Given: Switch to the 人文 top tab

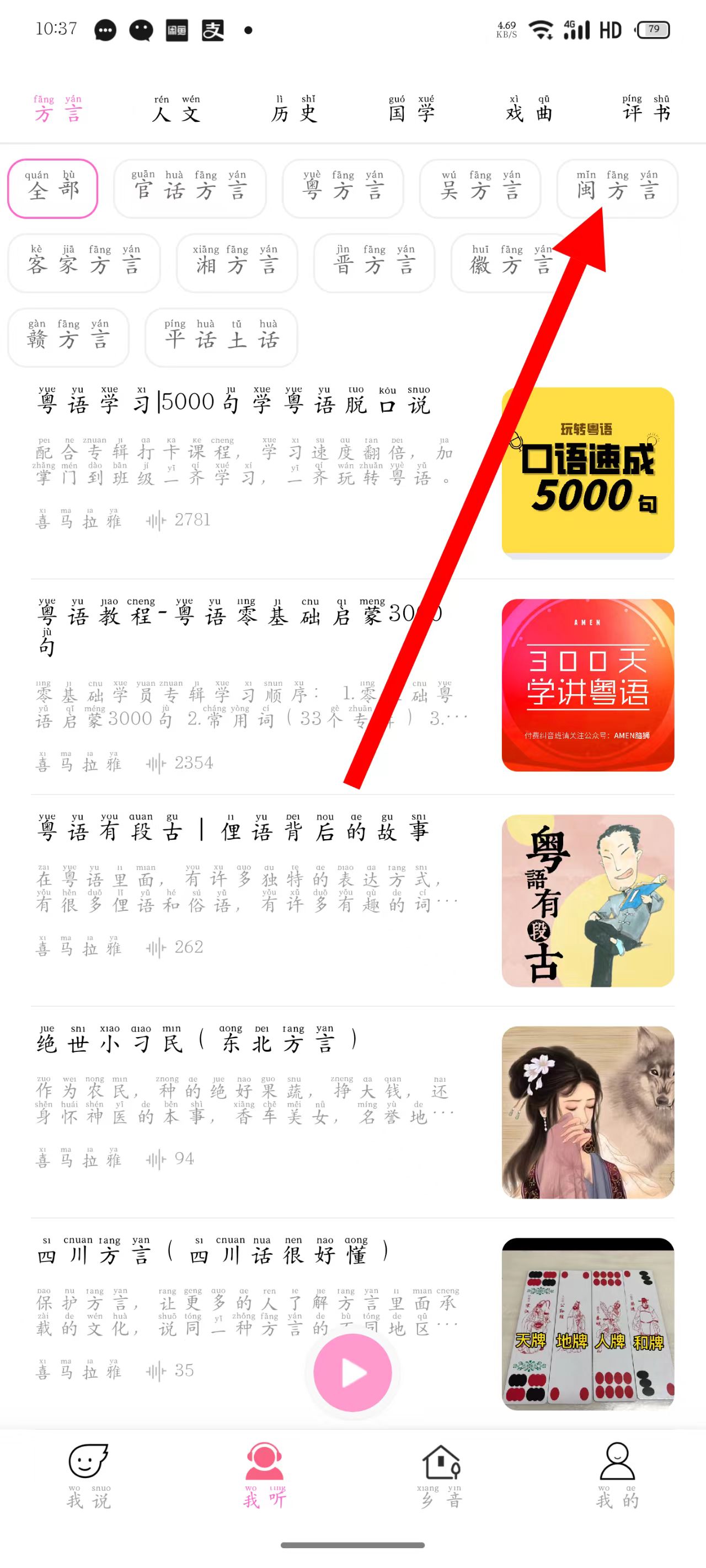Looking at the screenshot, I should [176, 110].
